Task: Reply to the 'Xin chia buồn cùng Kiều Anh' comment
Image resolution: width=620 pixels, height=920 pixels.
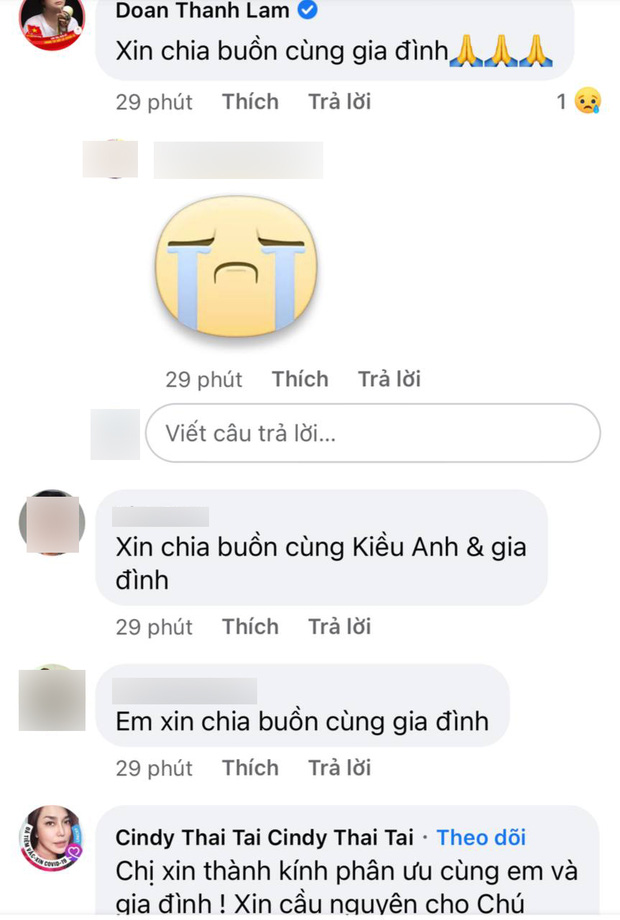Action: (x=339, y=627)
